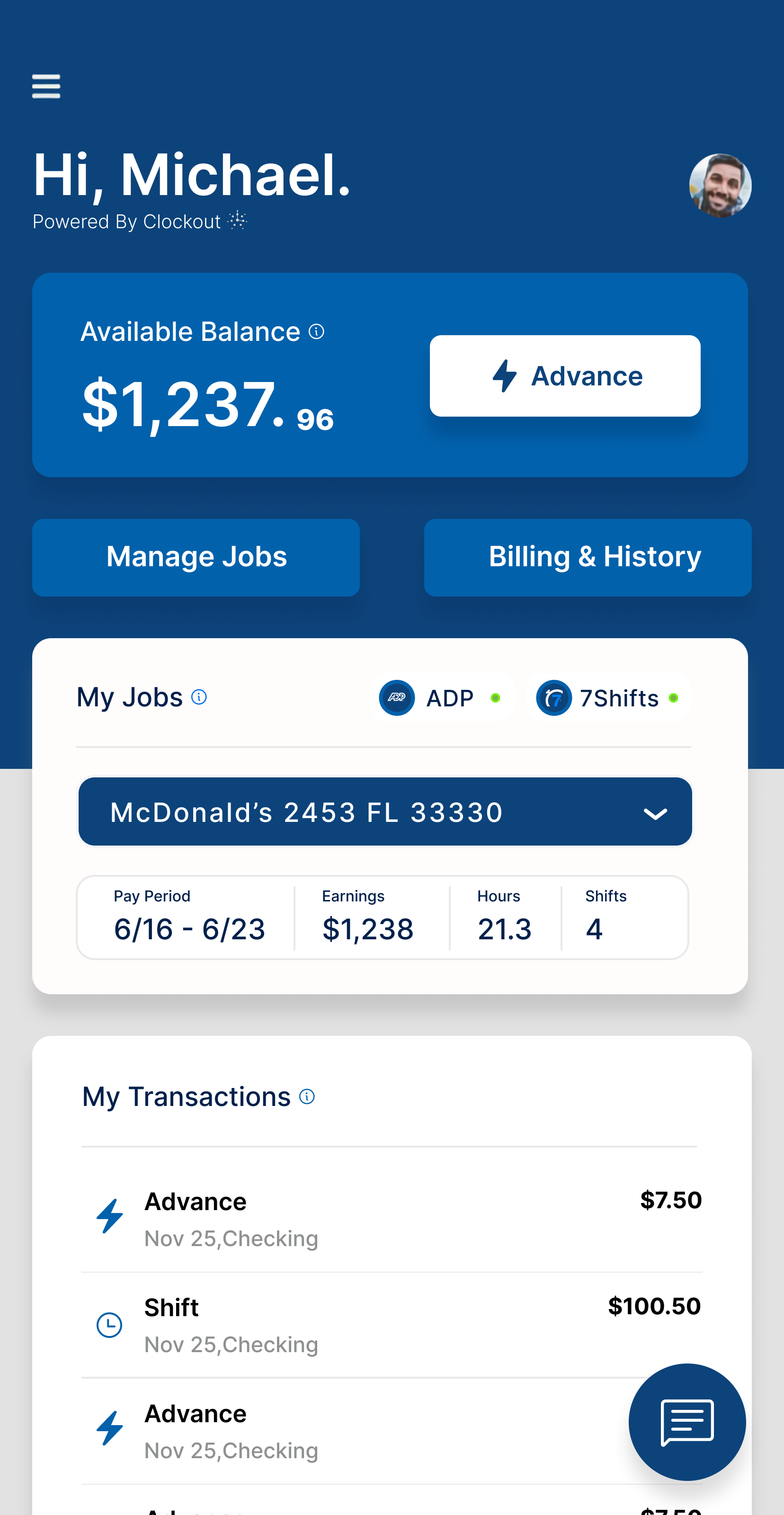Select the 7Shifts provider chip
Screen dimensions: 784x1515
609,698
